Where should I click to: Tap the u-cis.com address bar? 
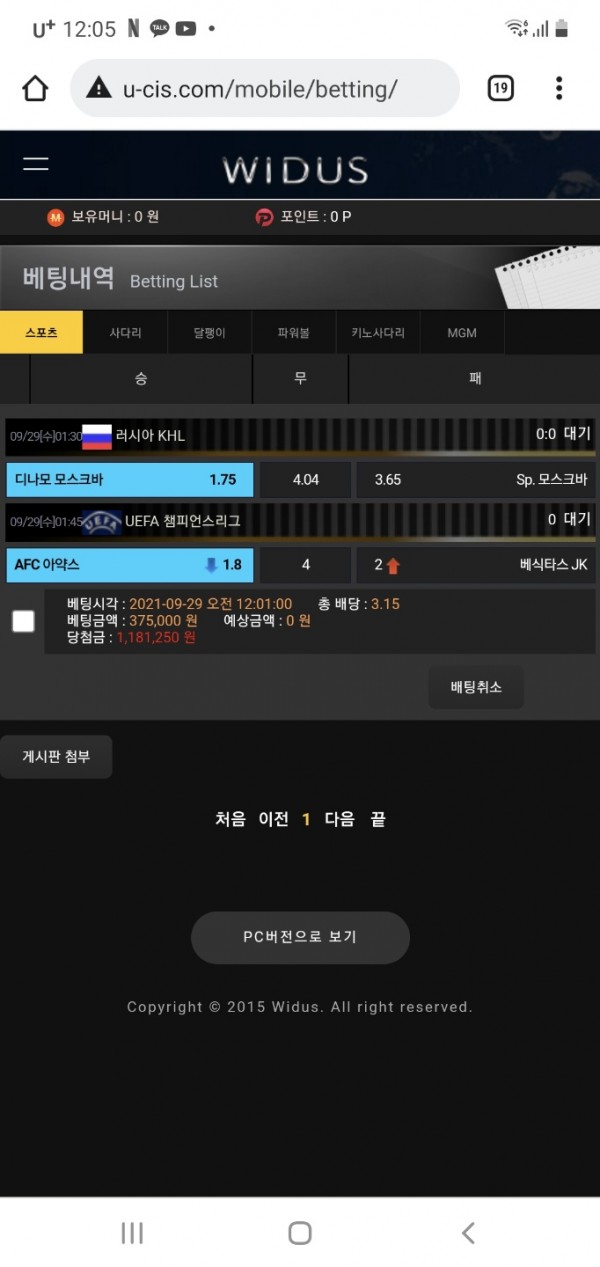(265, 89)
